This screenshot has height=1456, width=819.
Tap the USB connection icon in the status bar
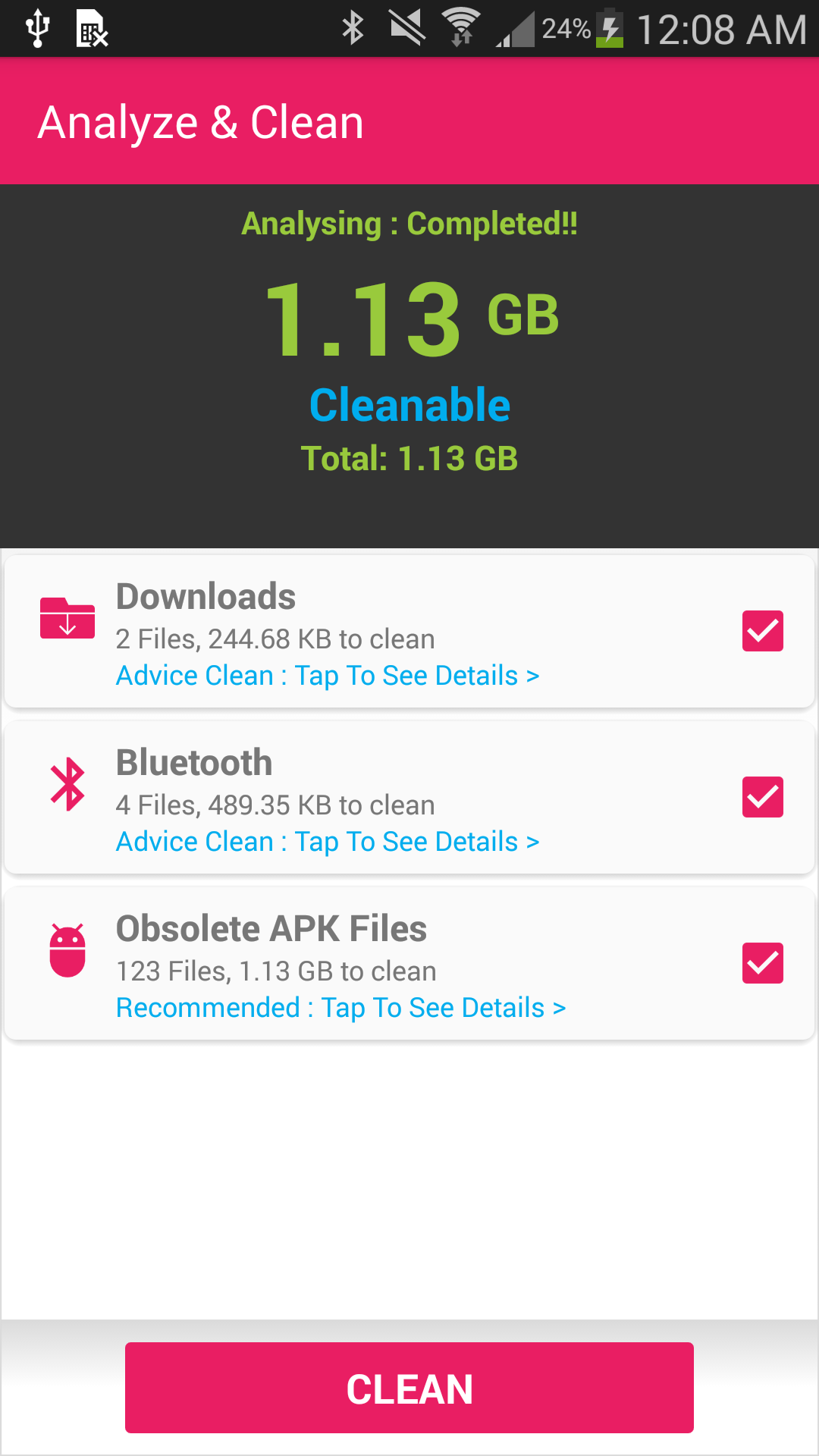pyautogui.click(x=36, y=29)
